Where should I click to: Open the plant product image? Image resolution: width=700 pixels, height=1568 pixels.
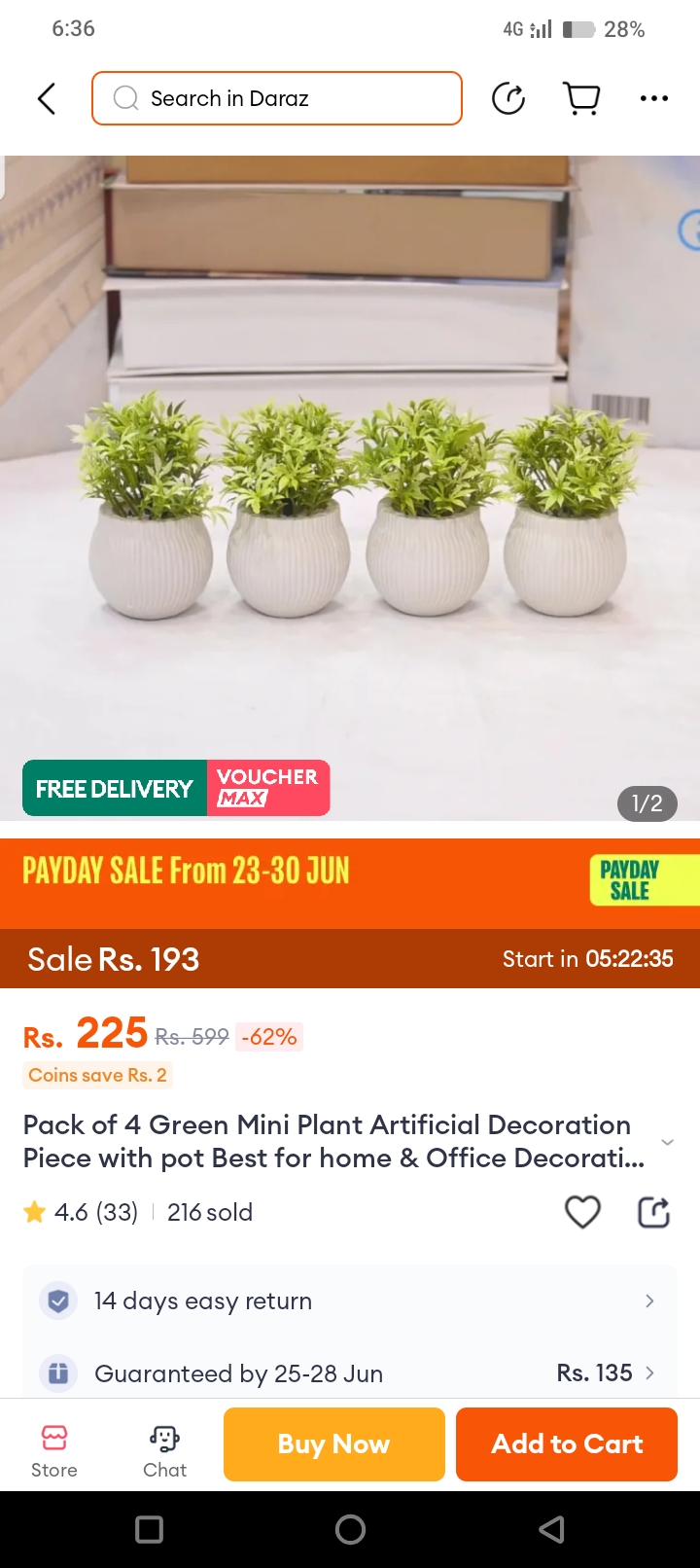point(350,486)
